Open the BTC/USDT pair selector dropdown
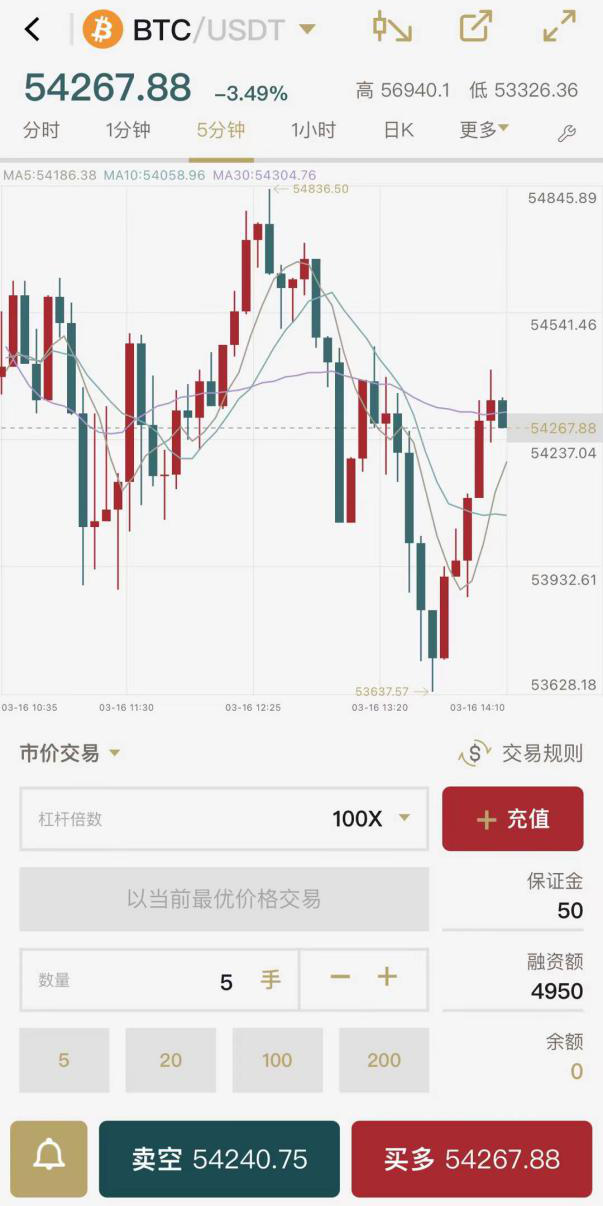 [x=306, y=30]
